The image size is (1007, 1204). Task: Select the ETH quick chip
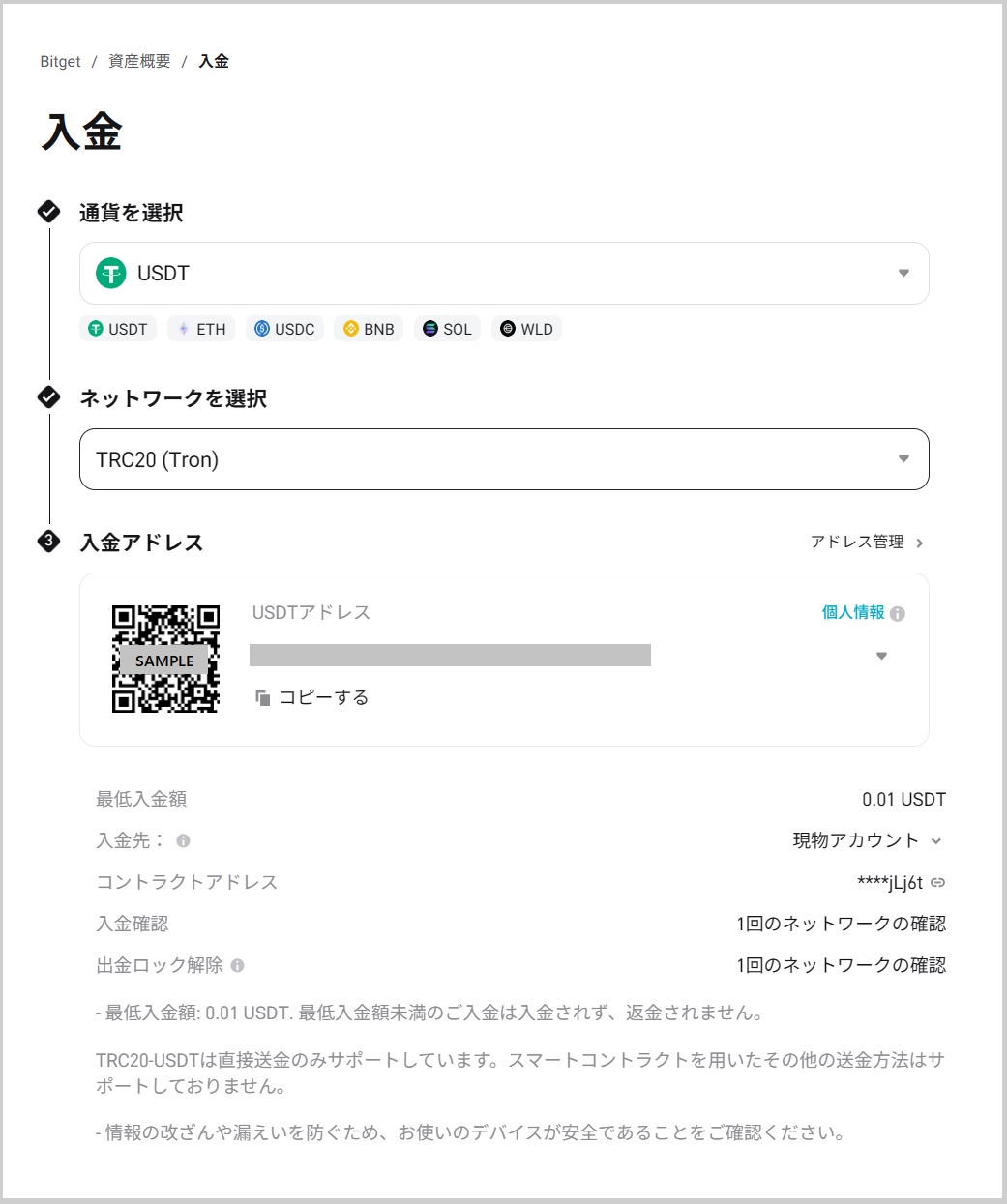201,329
